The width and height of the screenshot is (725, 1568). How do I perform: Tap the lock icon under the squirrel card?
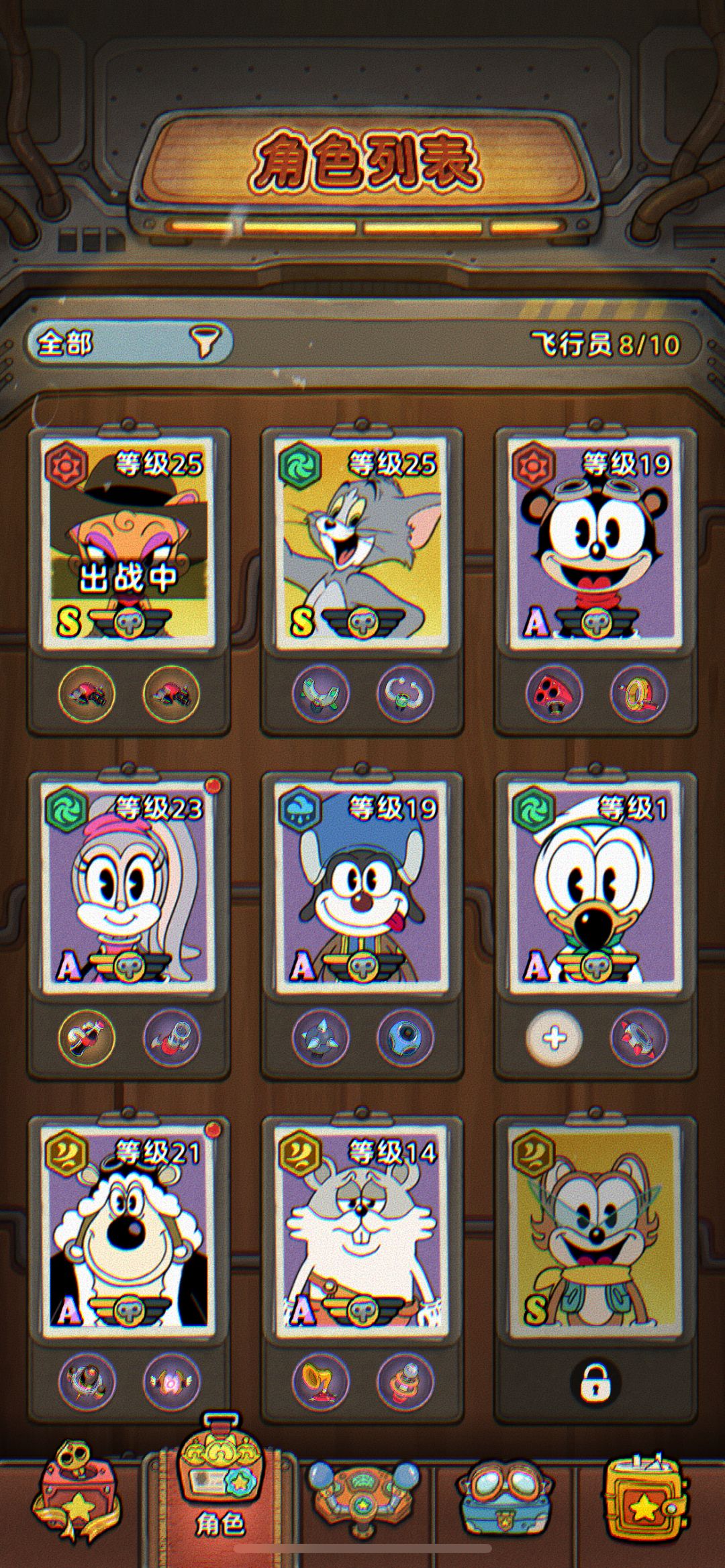595,1382
